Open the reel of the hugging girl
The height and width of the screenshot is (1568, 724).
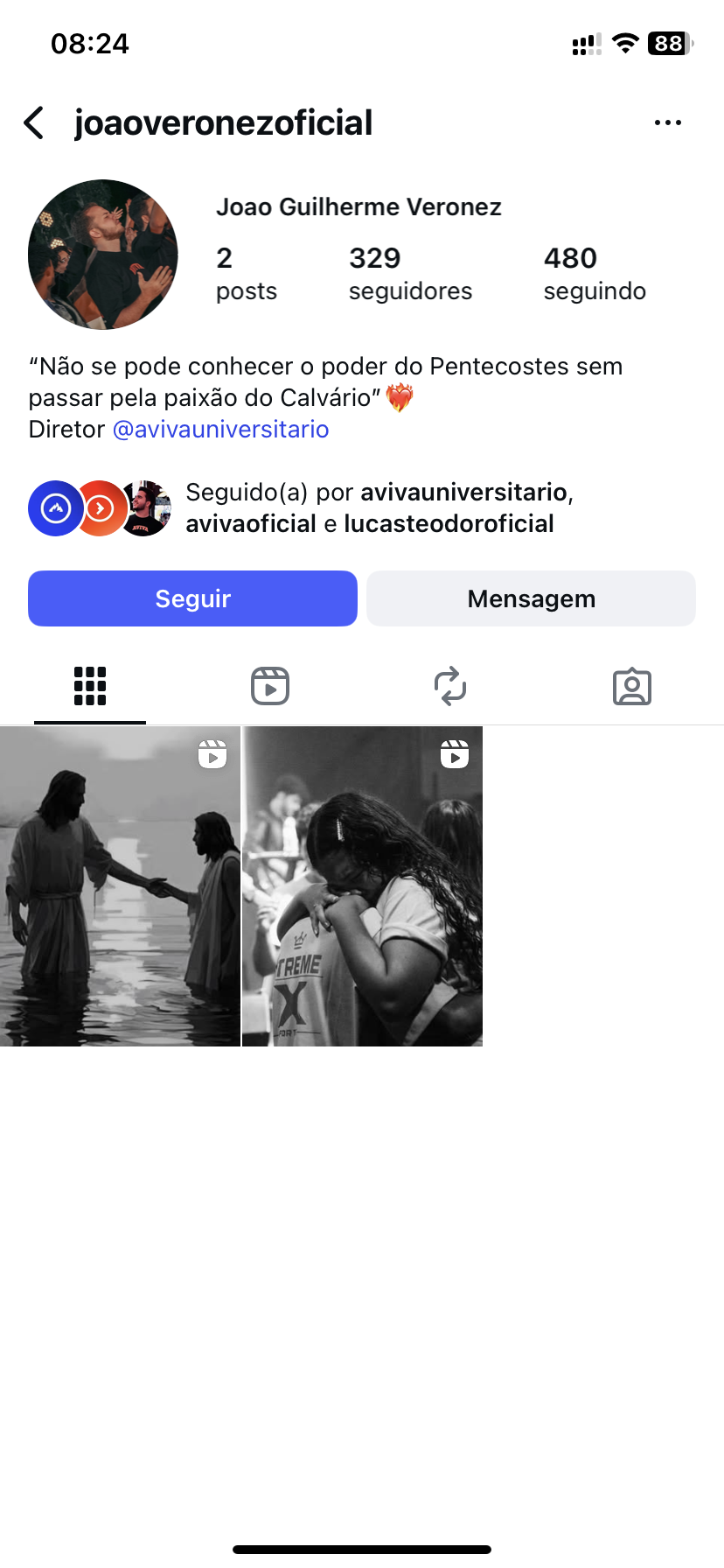click(362, 885)
